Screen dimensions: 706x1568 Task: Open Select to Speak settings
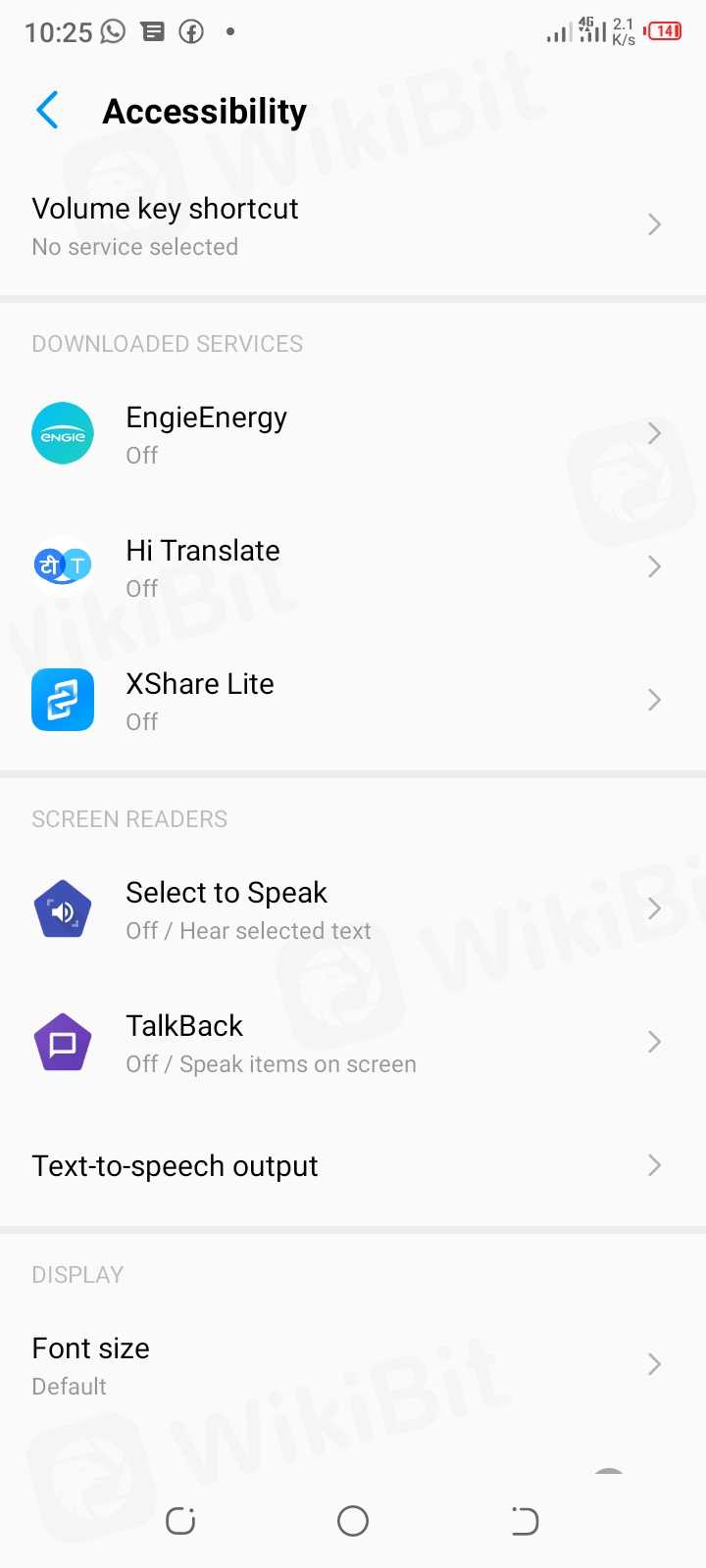(x=353, y=909)
